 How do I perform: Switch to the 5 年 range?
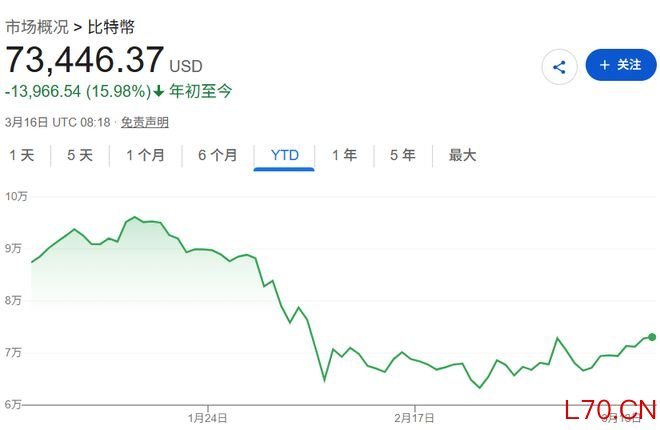tap(403, 155)
